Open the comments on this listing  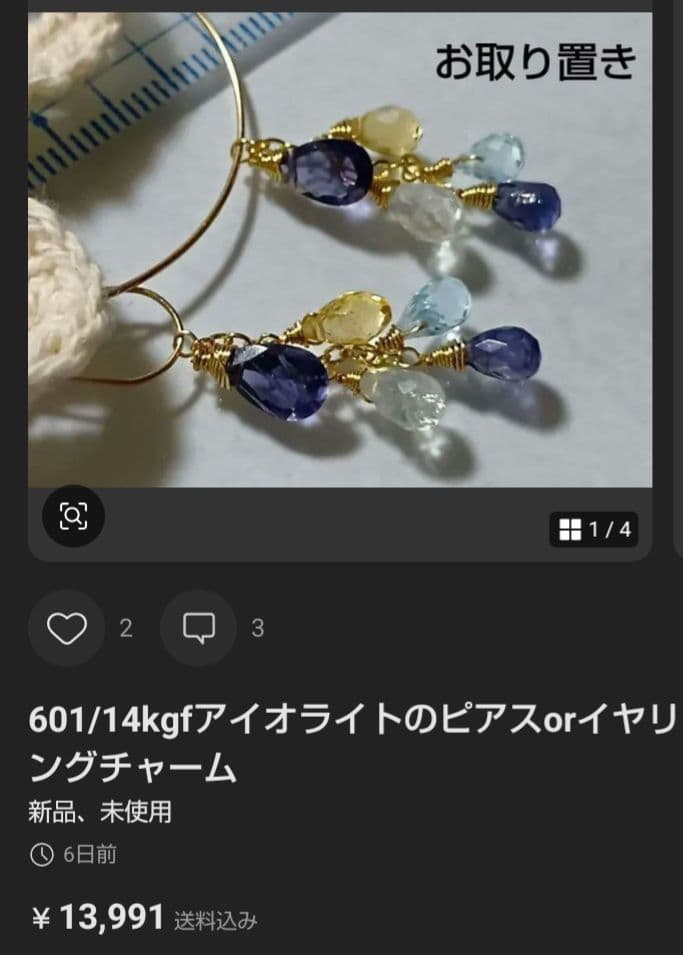[199, 628]
